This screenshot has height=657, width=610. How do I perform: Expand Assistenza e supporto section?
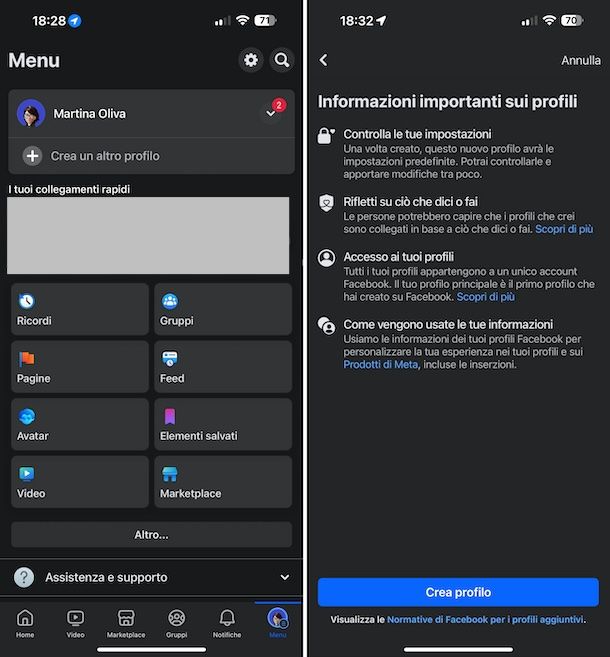click(x=152, y=577)
